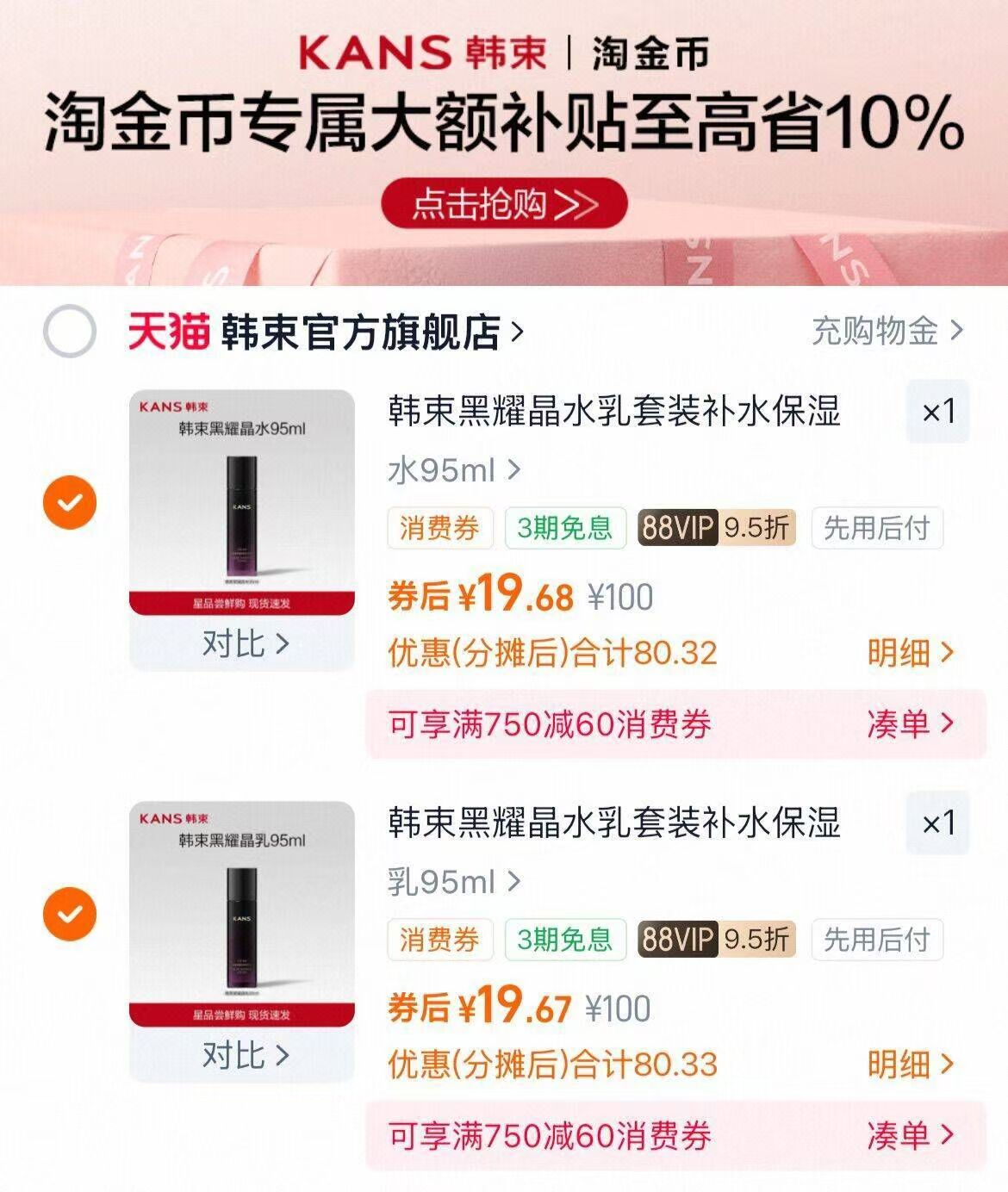The height and width of the screenshot is (1192, 1008).
Task: Select the 韩束官方旗舰店 store circle
Action: point(72,331)
